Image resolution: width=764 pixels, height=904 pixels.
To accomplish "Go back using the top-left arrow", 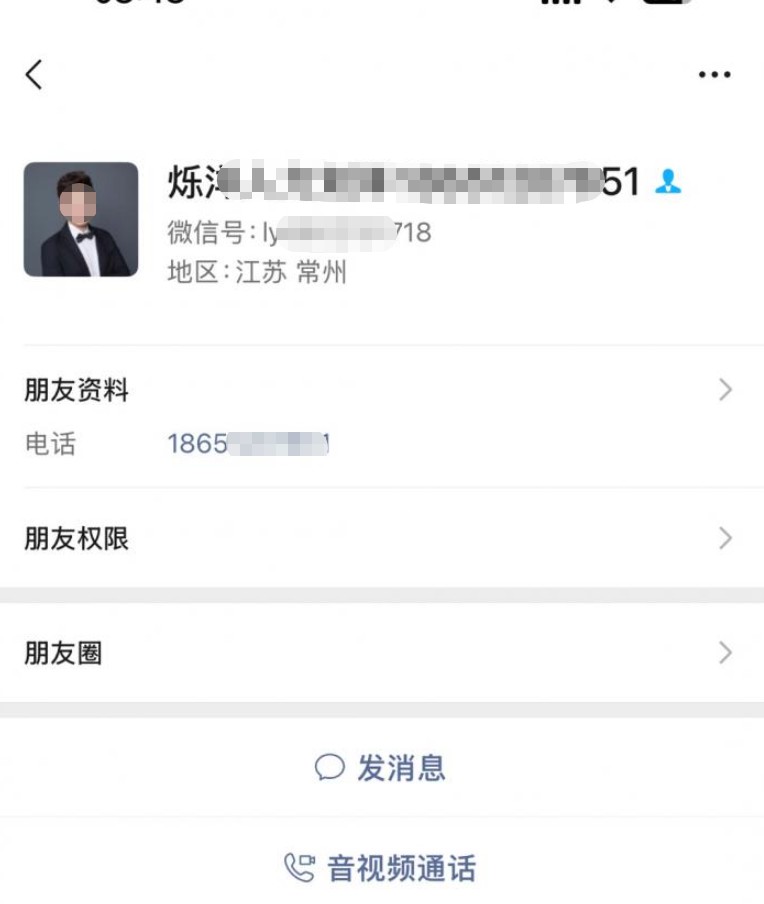I will click(35, 74).
